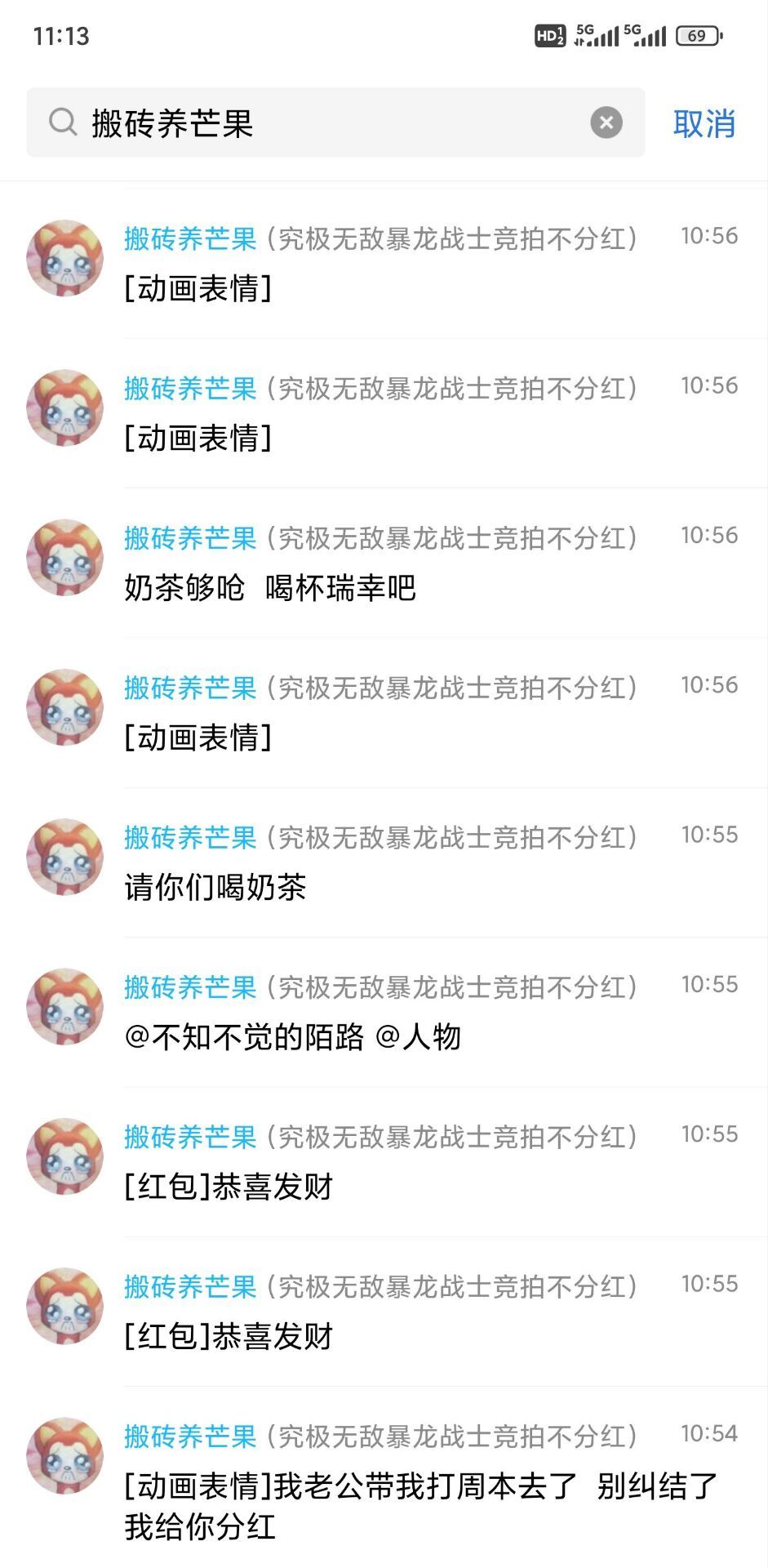Tap the search field containing 搬砖养芒果

click(326, 123)
